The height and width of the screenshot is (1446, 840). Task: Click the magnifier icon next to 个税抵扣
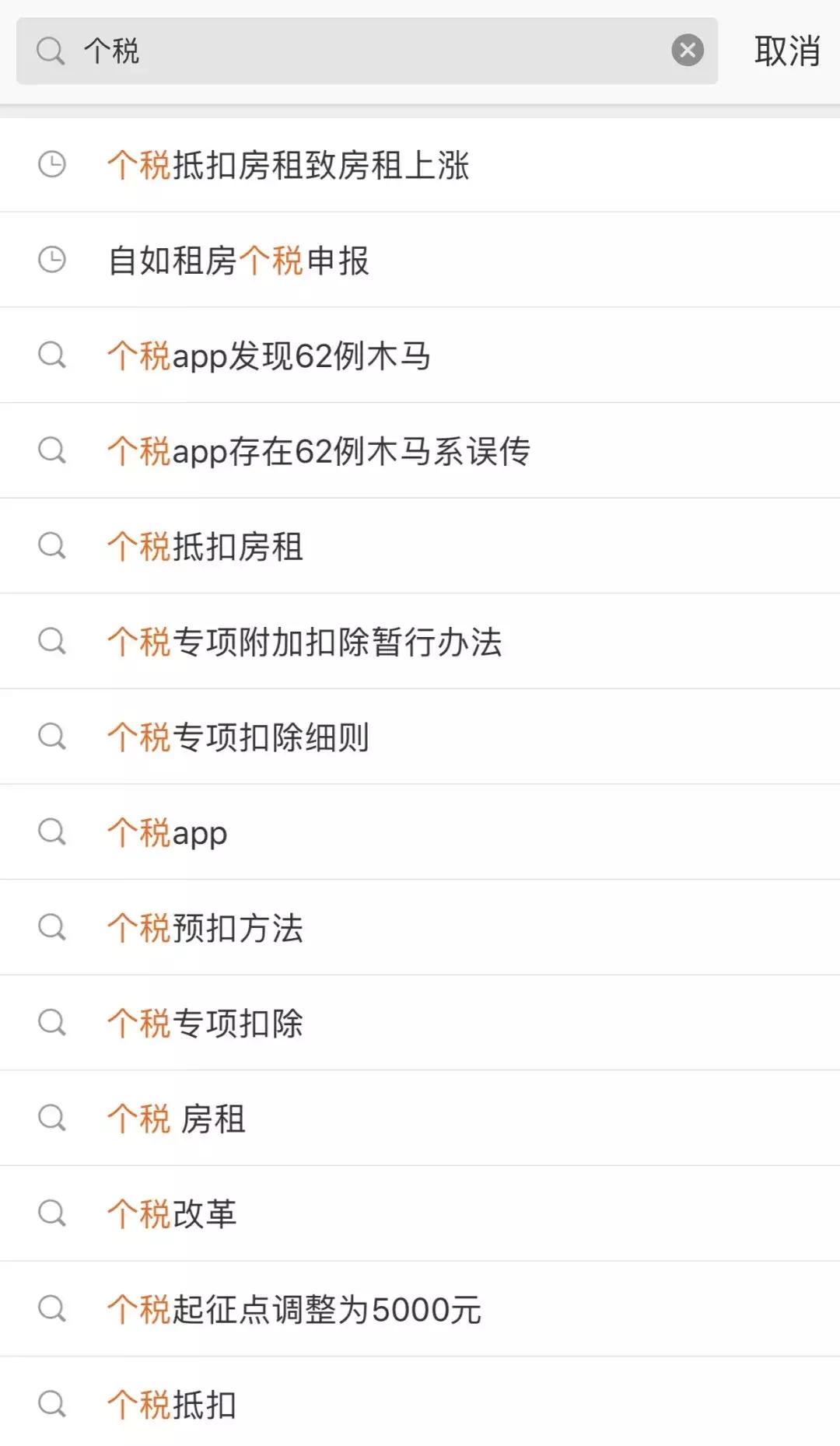click(52, 1404)
